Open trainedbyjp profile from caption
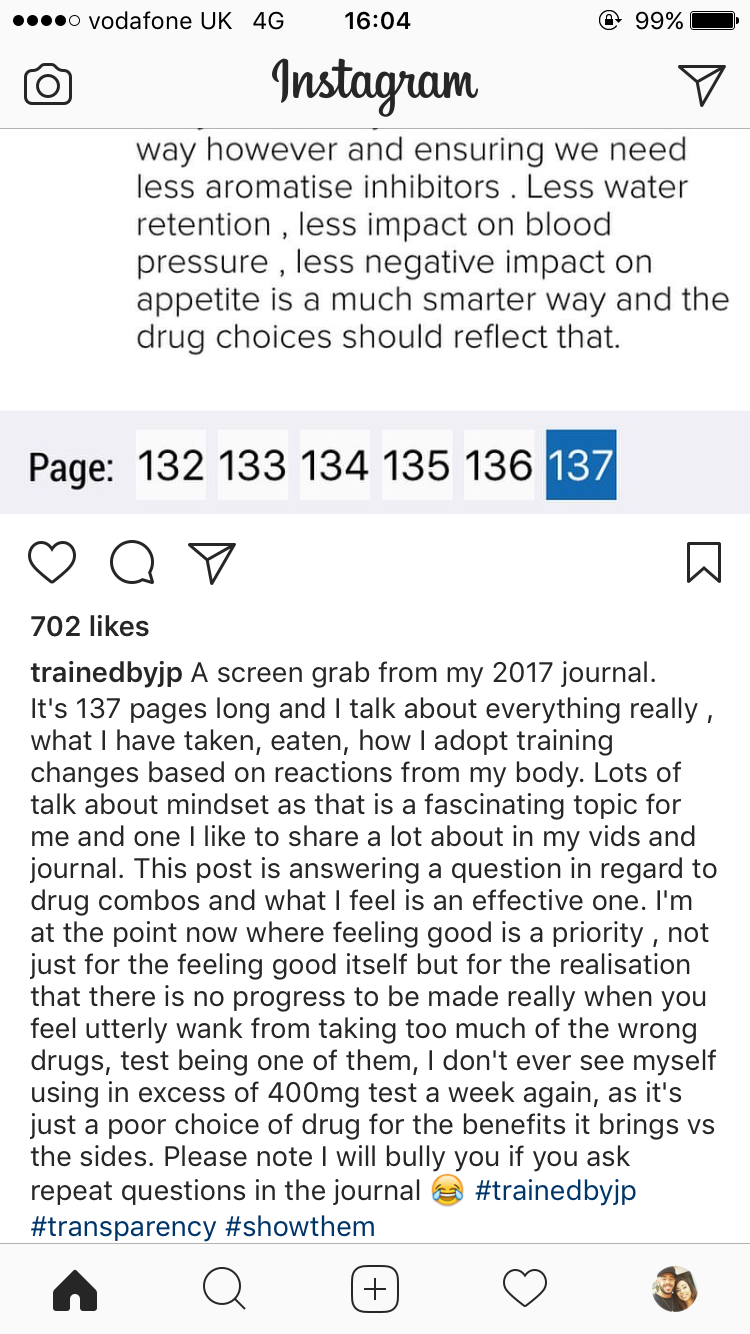The height and width of the screenshot is (1334, 750). 106,673
